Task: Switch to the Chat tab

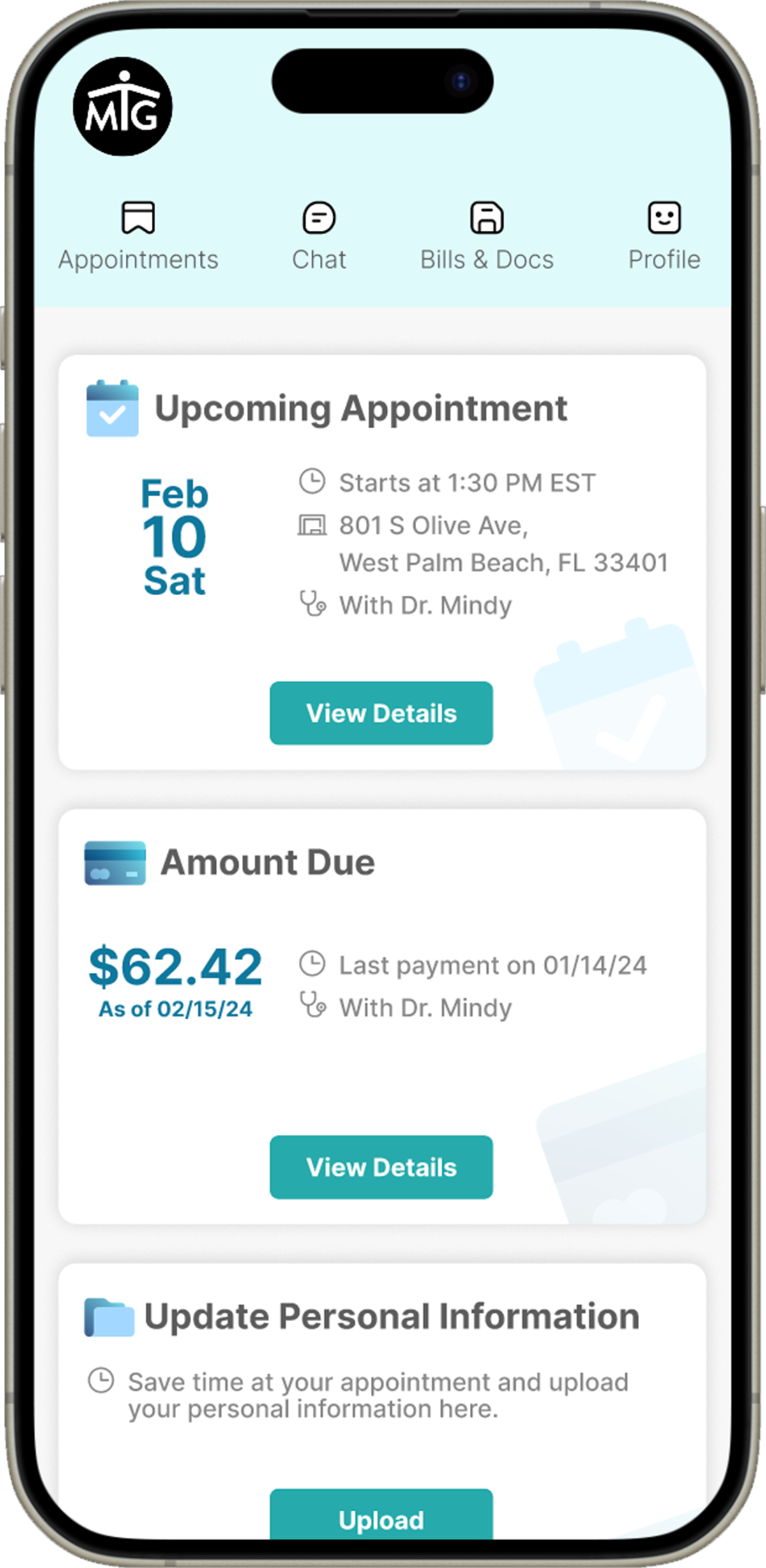Action: point(319,236)
